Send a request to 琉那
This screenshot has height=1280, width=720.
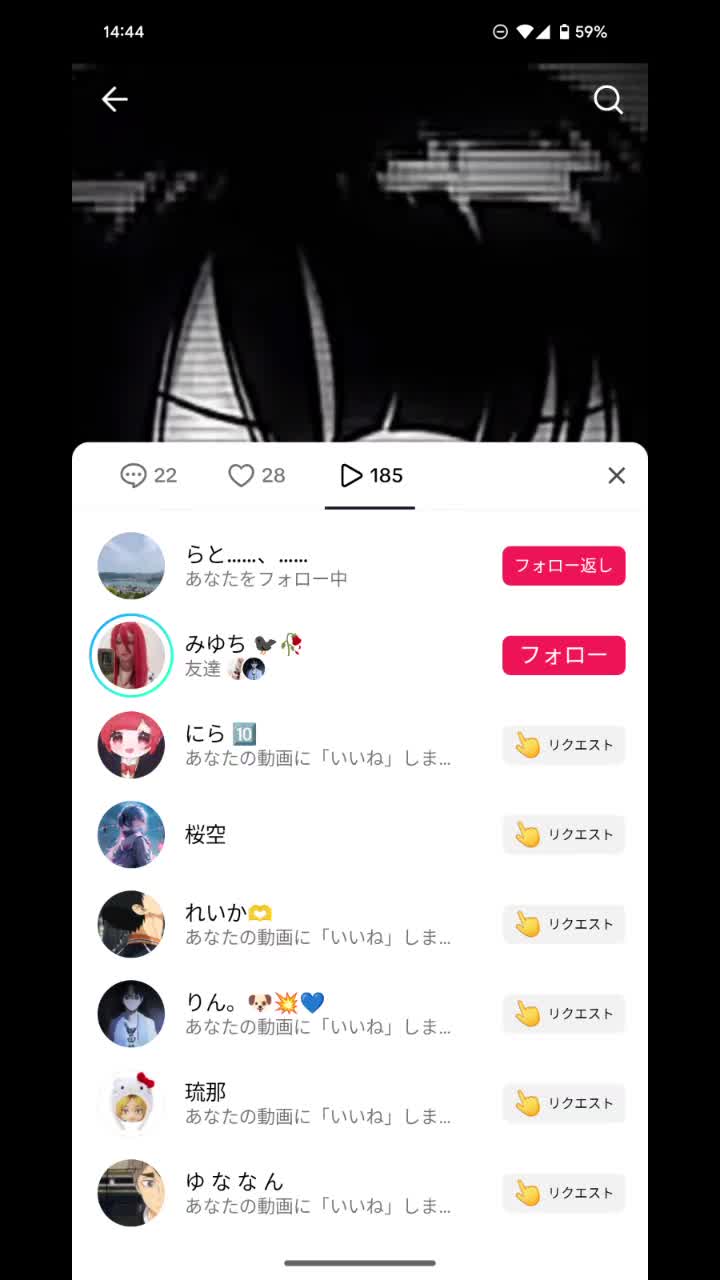point(563,1103)
